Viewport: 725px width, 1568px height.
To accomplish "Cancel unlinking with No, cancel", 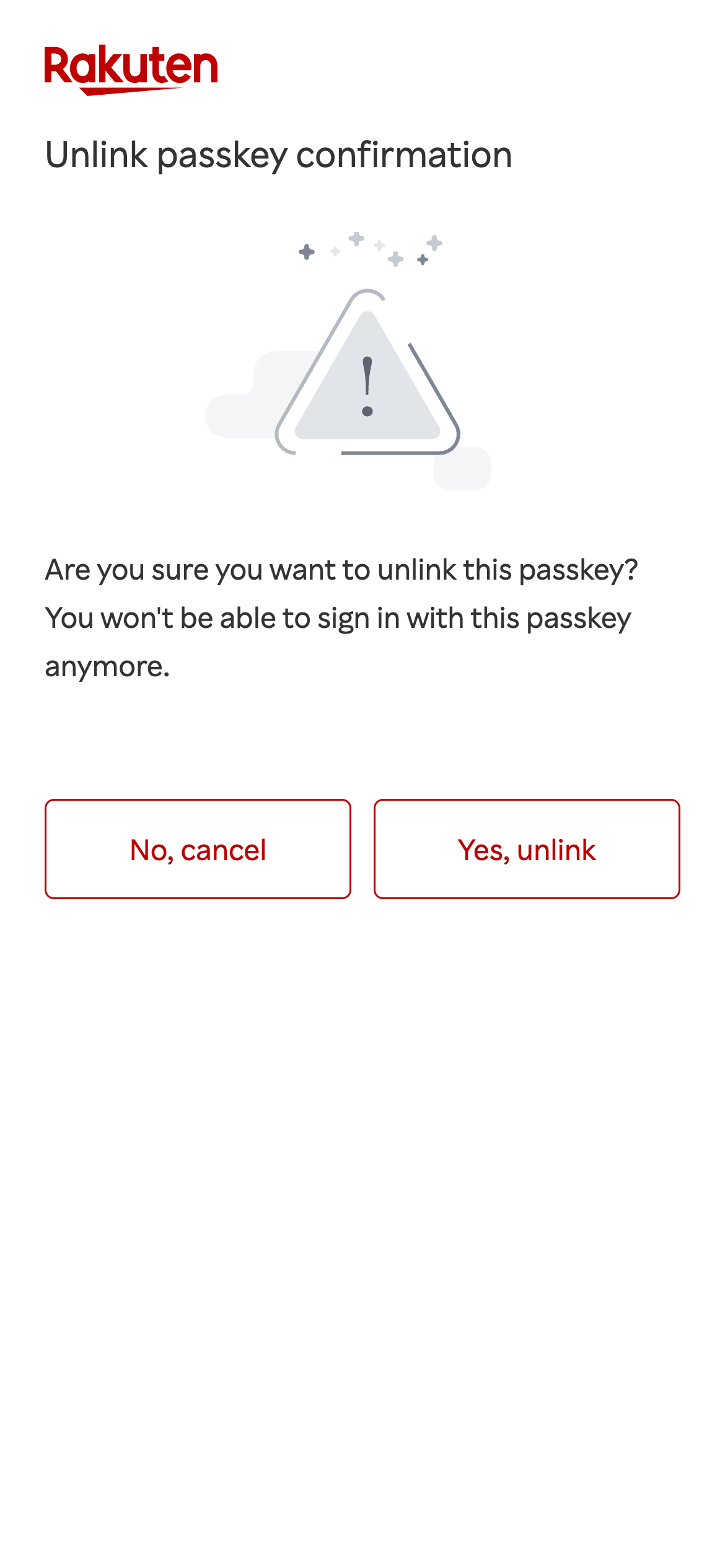I will 198,849.
